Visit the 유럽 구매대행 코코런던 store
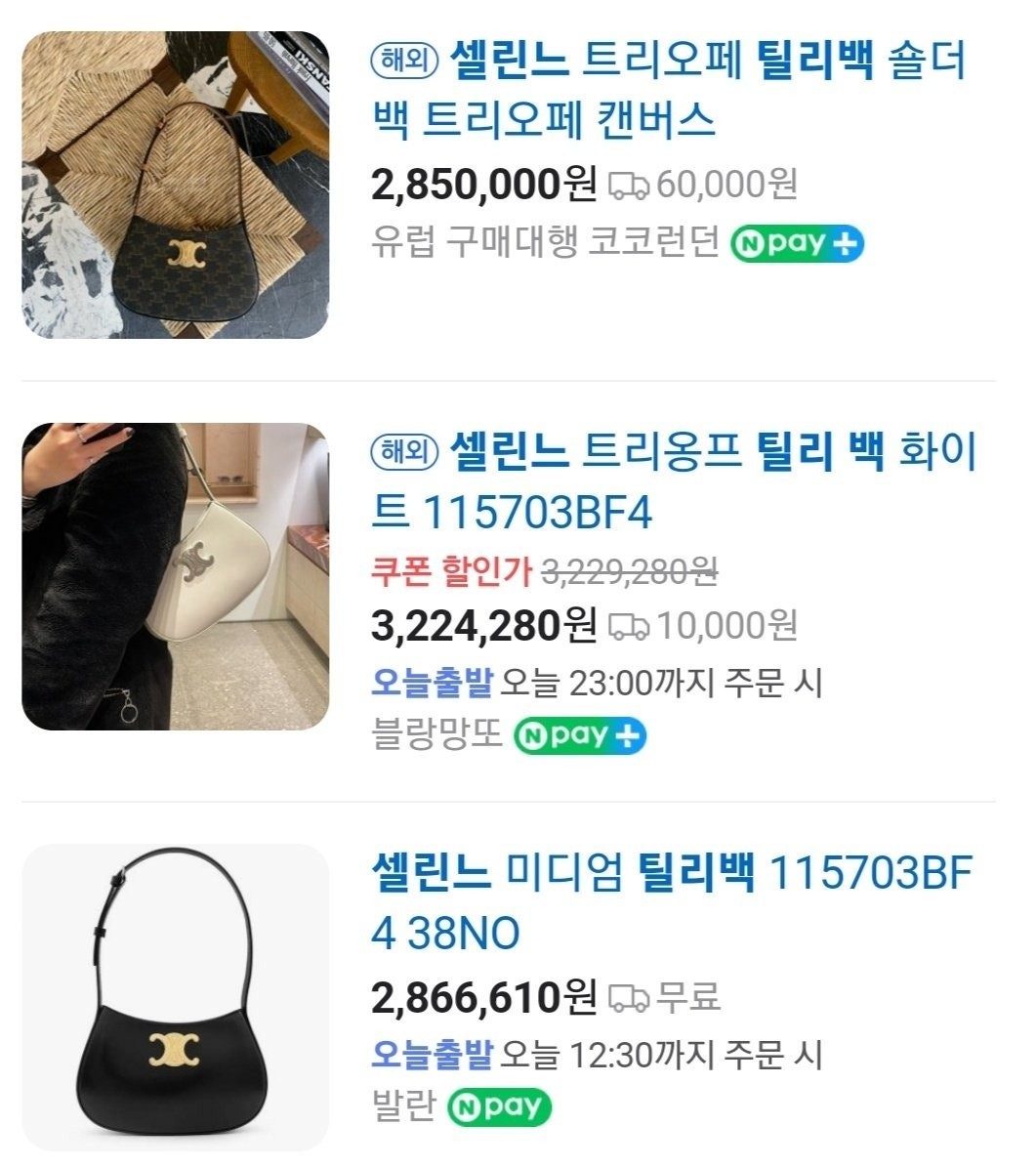This screenshot has height=1167, width=1036. 545,242
